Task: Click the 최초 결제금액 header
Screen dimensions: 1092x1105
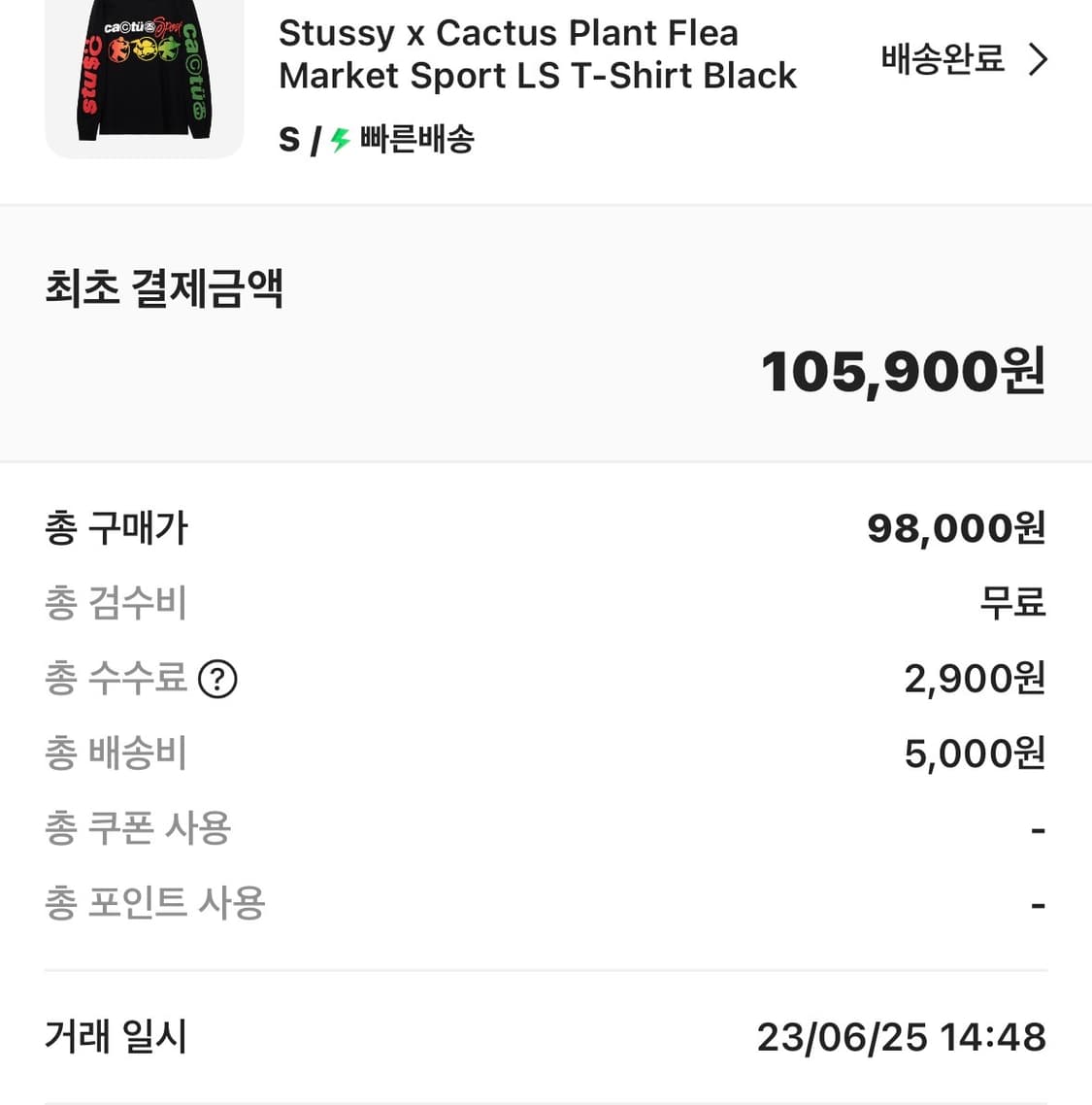Action: pos(164,287)
